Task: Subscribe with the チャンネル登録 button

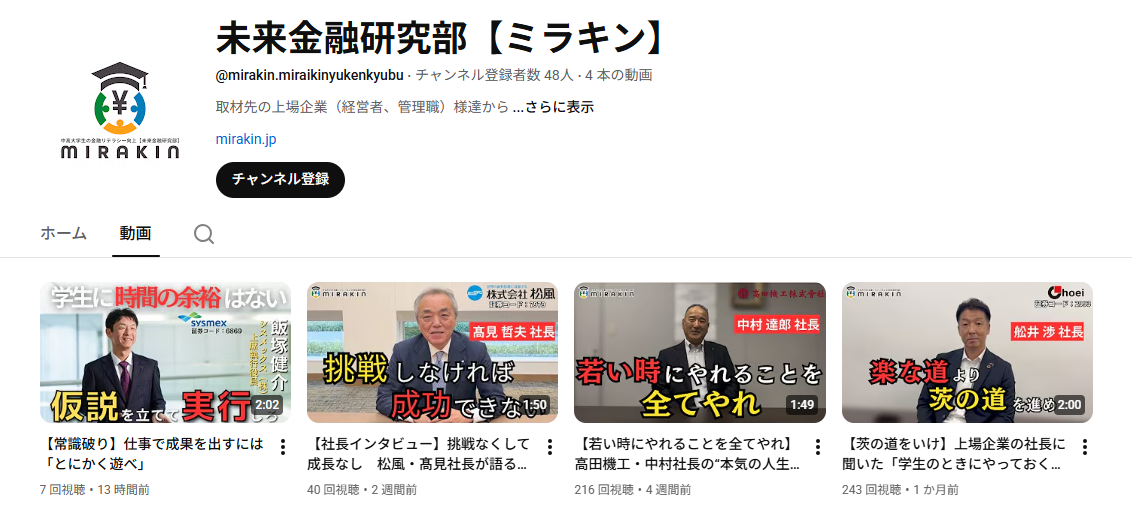Action: click(x=280, y=179)
